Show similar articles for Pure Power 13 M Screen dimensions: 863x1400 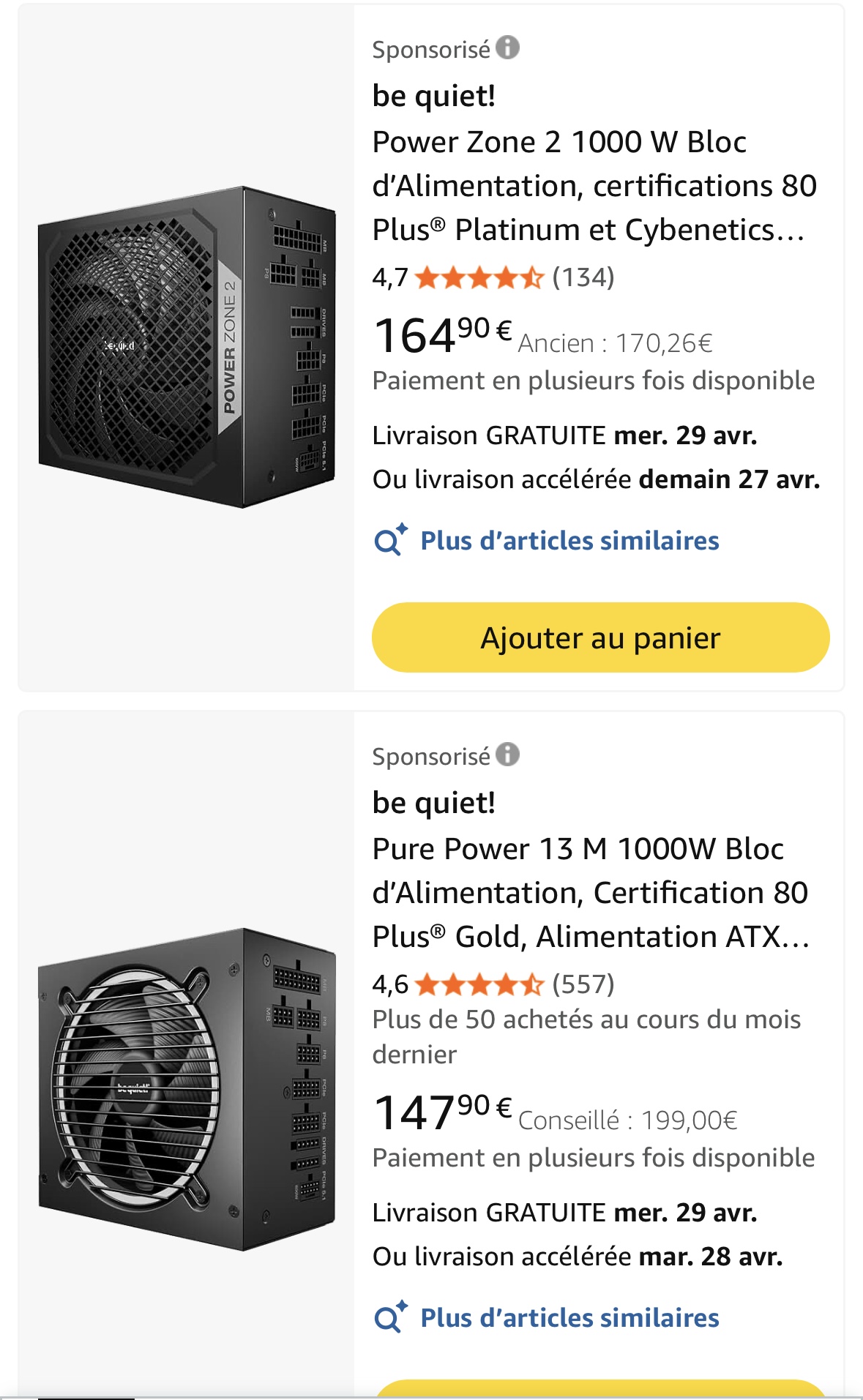click(569, 1318)
